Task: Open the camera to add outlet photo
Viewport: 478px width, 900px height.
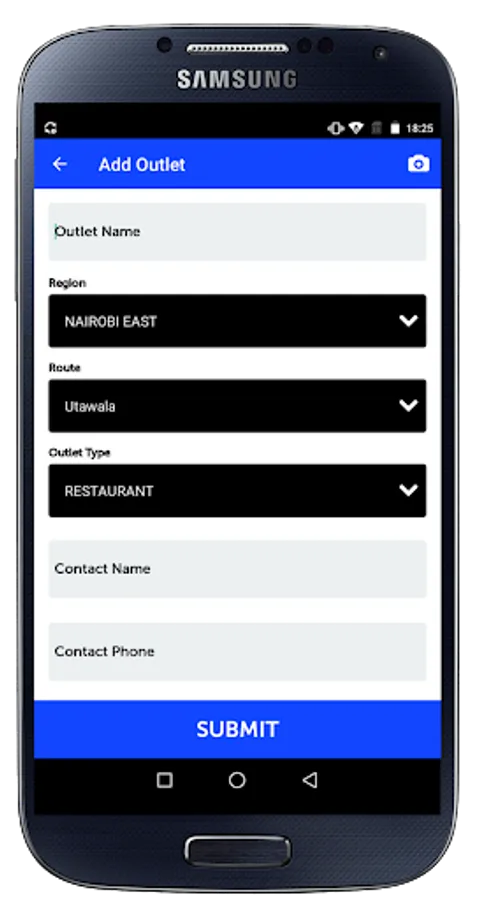Action: click(x=418, y=164)
